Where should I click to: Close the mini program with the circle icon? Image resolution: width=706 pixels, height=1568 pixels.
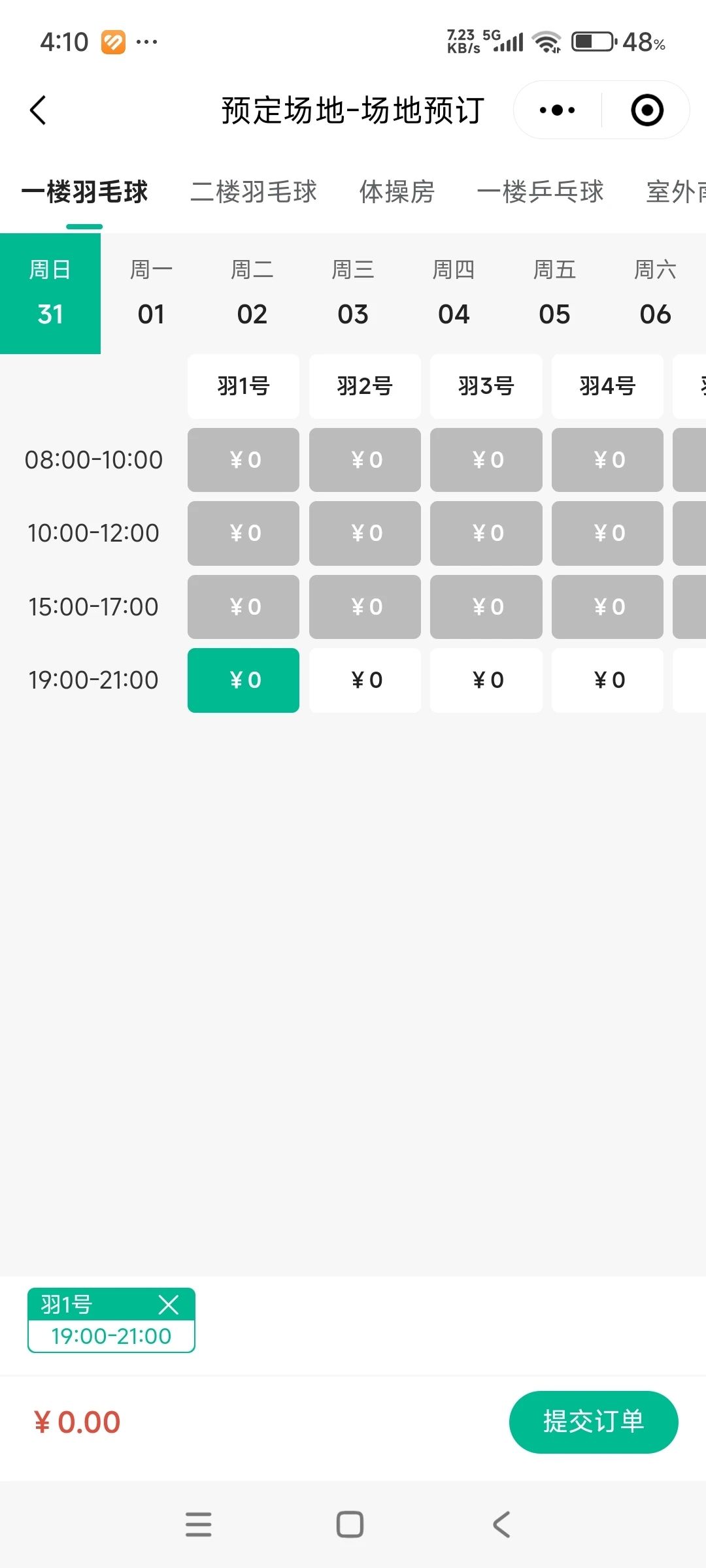click(647, 110)
